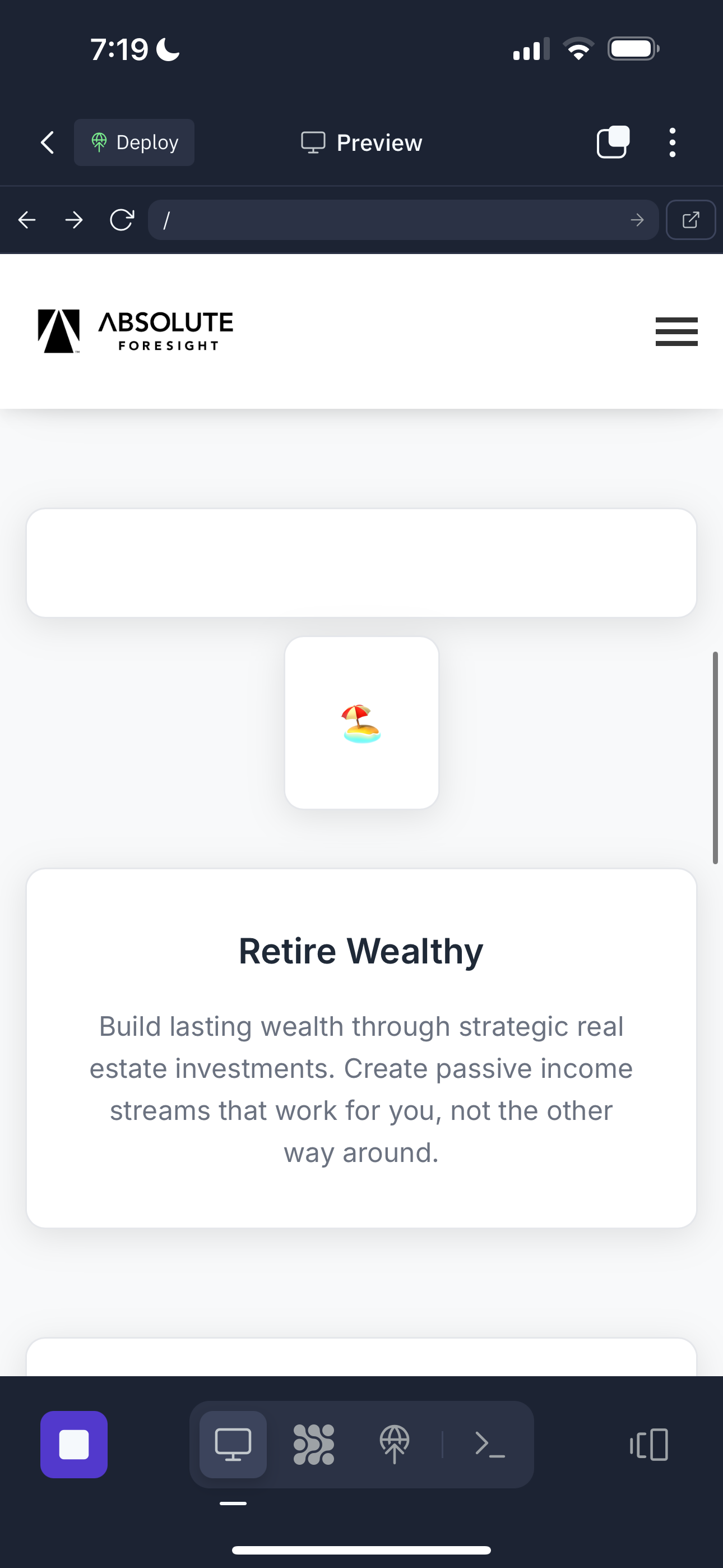The height and width of the screenshot is (1568, 723).
Task: Open the overlapping windows icon
Action: point(612,142)
